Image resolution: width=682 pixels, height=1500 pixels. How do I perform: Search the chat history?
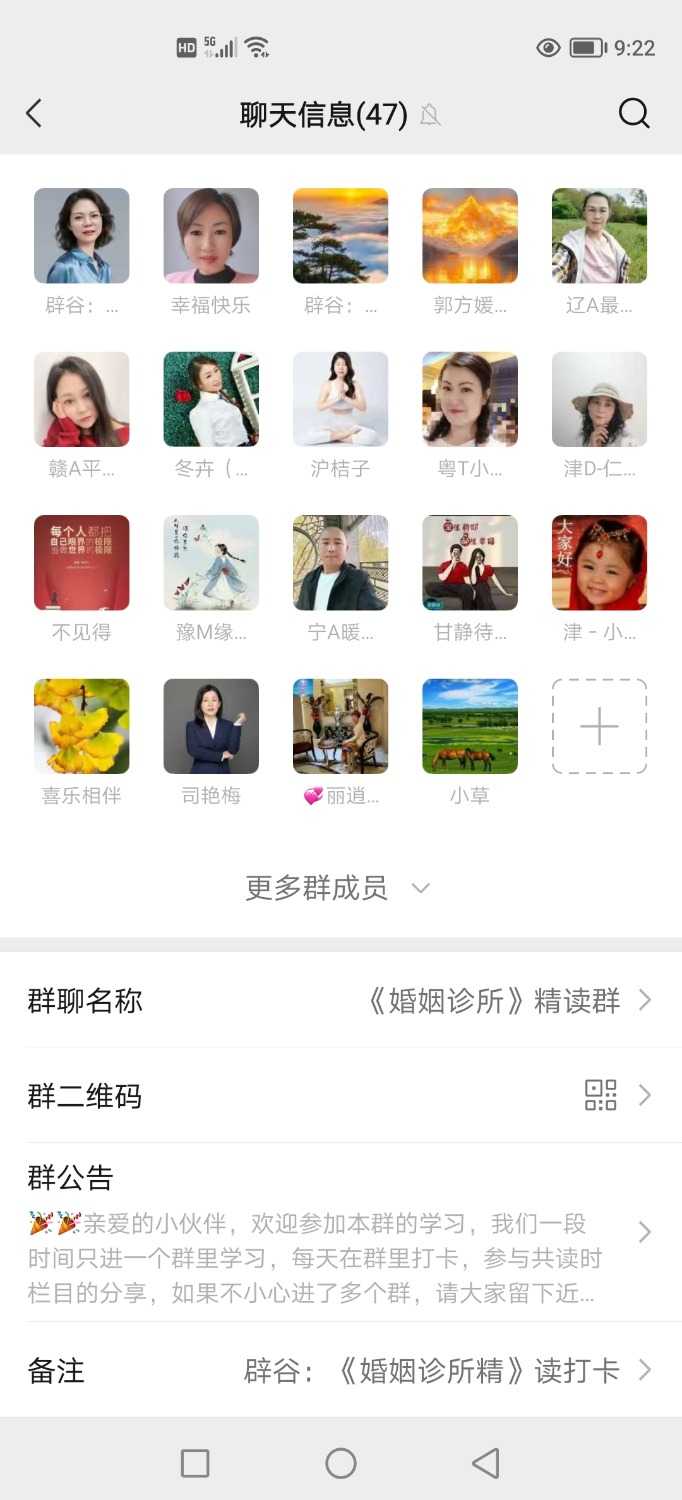tap(634, 114)
